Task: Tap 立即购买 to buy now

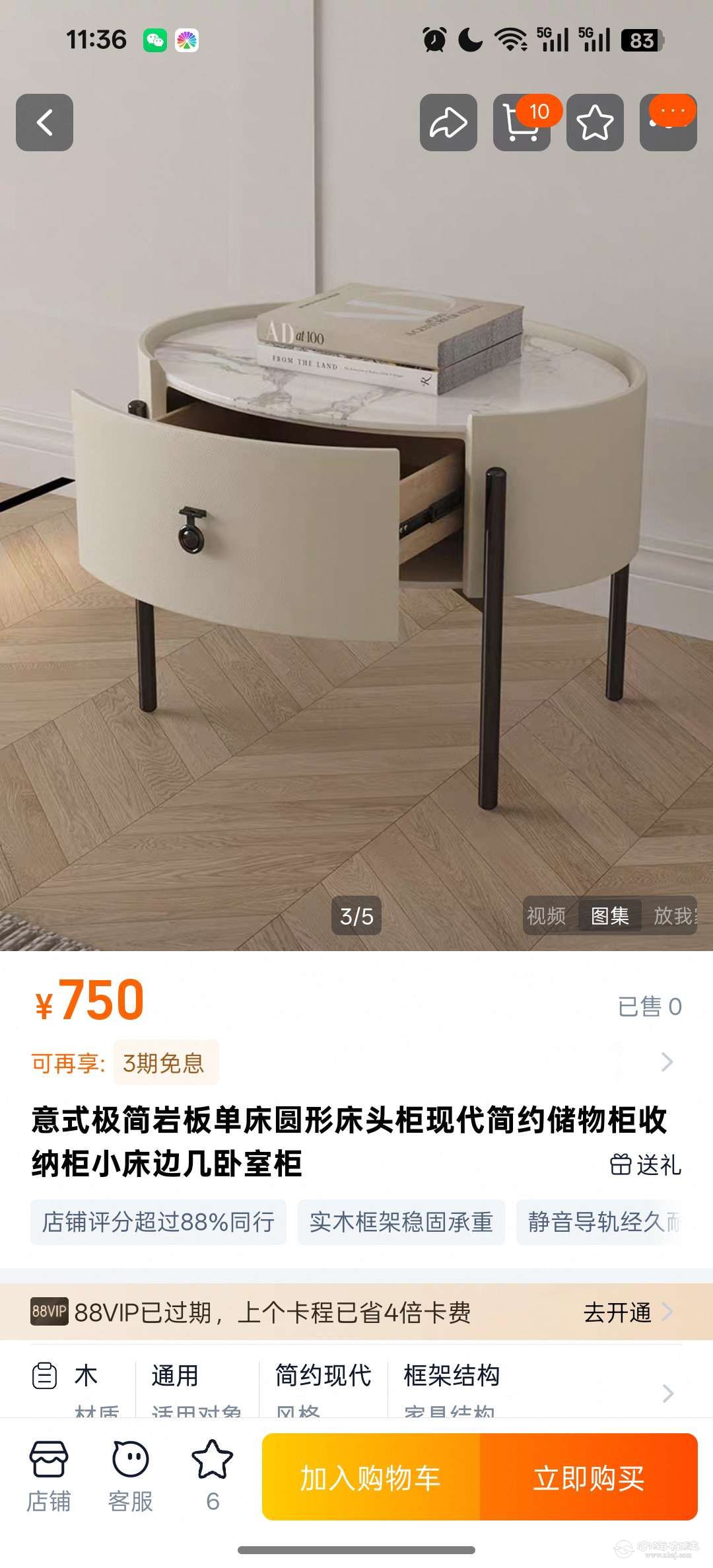Action: coord(589,1478)
